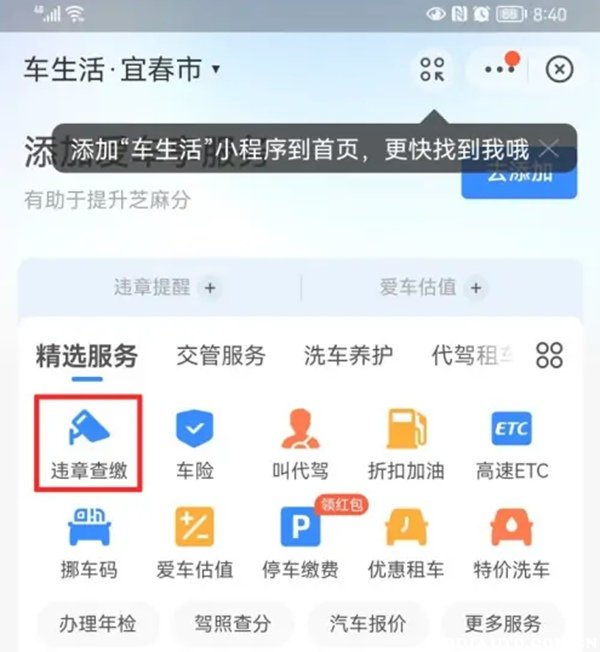Open 违章查缴 service
600x652 pixels.
[90, 442]
